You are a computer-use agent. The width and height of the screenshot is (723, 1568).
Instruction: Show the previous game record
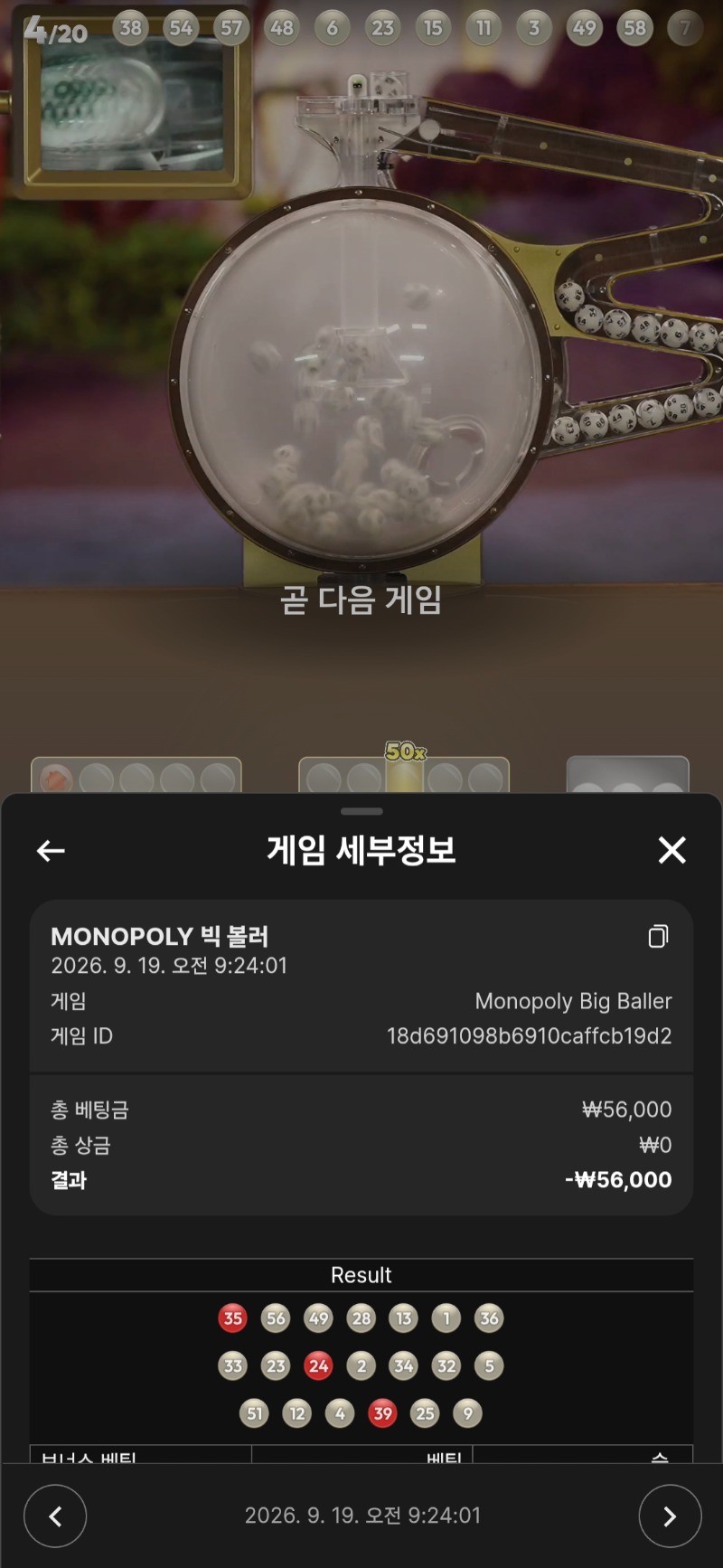click(x=55, y=1516)
